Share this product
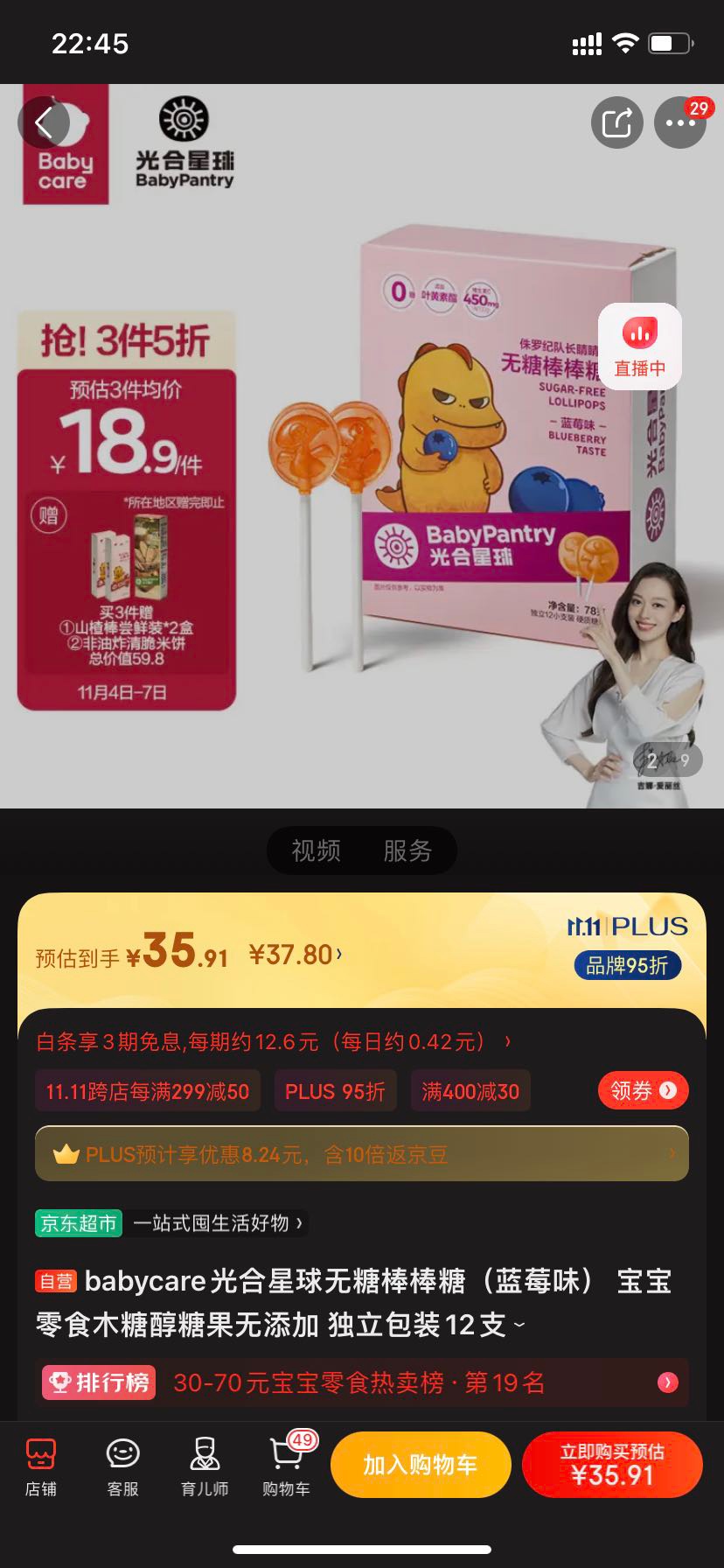The height and width of the screenshot is (1568, 724). click(616, 122)
